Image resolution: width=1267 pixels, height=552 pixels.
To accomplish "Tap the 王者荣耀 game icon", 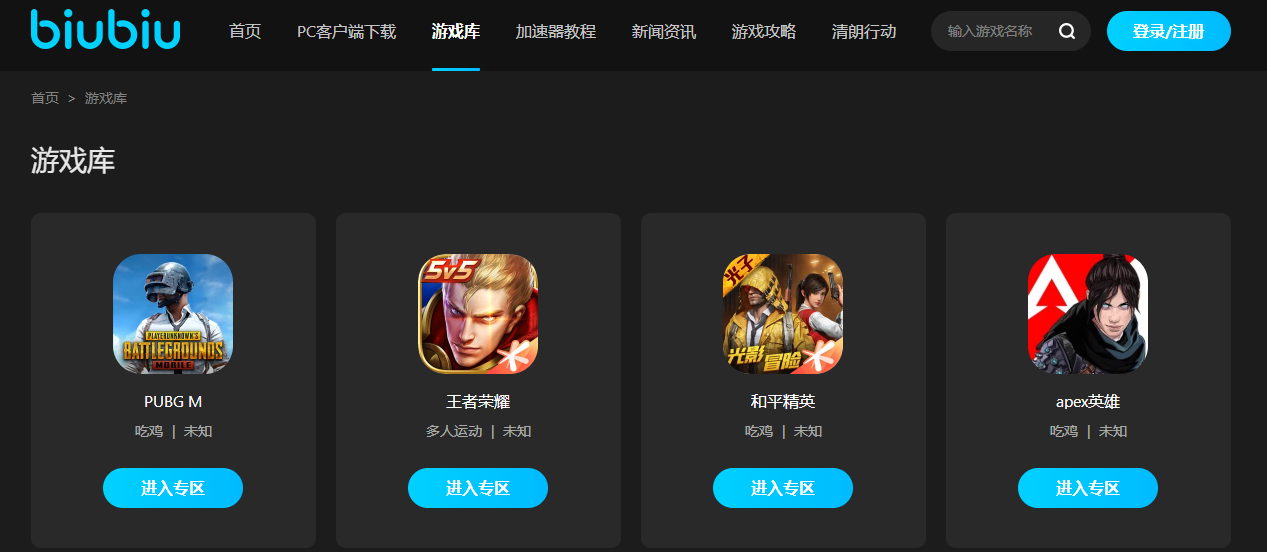I will point(478,314).
